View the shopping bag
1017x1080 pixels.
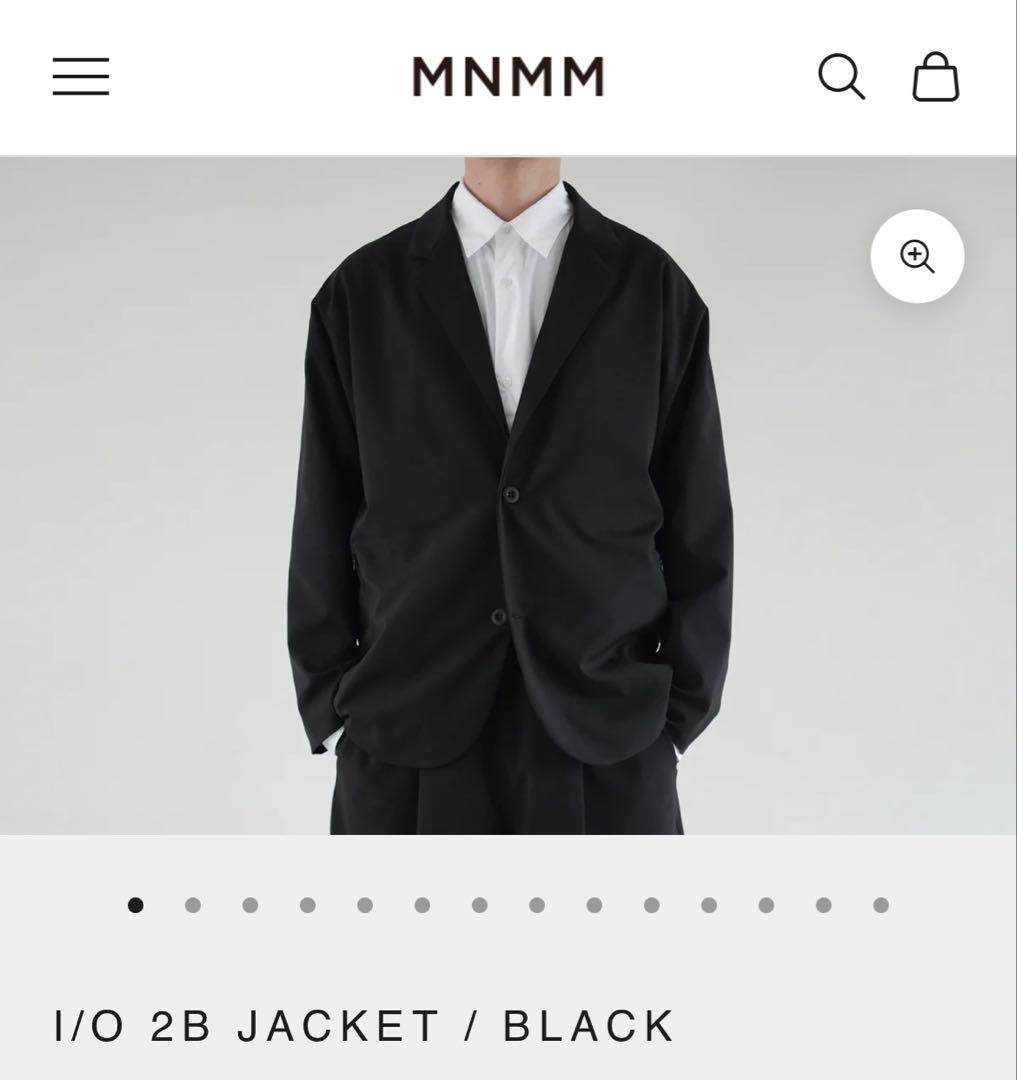click(x=936, y=77)
